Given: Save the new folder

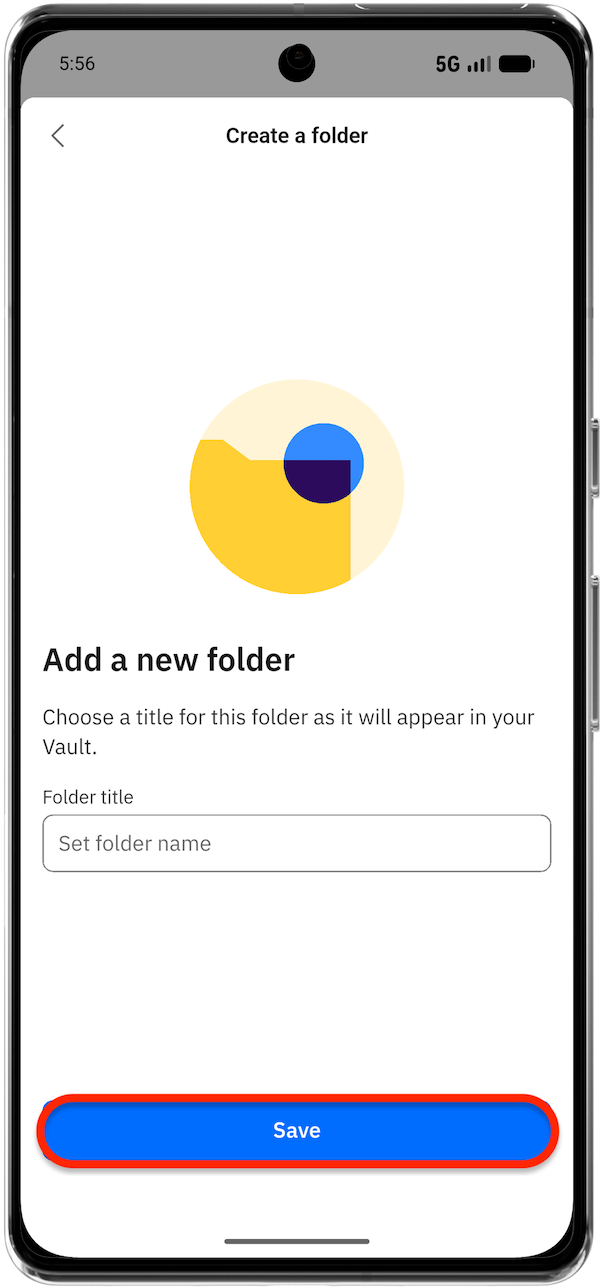Looking at the screenshot, I should (297, 1130).
